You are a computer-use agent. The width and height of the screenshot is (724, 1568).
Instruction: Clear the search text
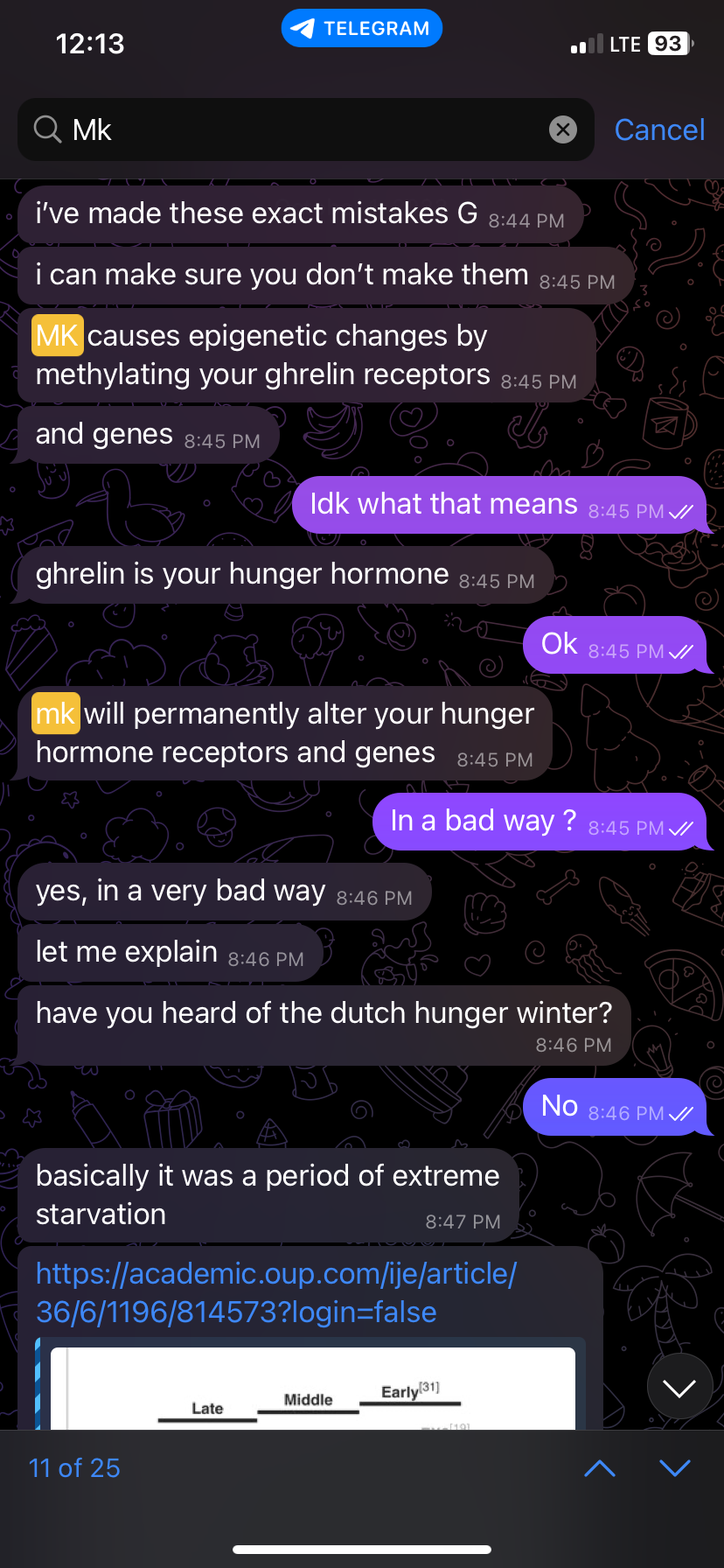click(x=563, y=130)
